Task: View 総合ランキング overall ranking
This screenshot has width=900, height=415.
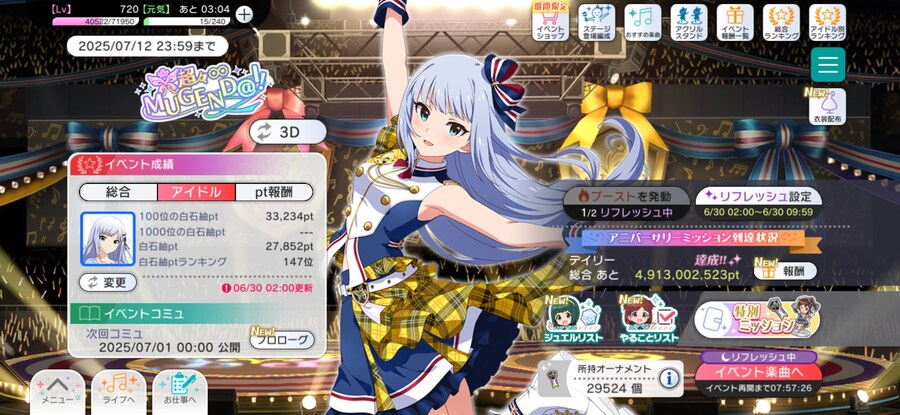Action: (x=781, y=21)
